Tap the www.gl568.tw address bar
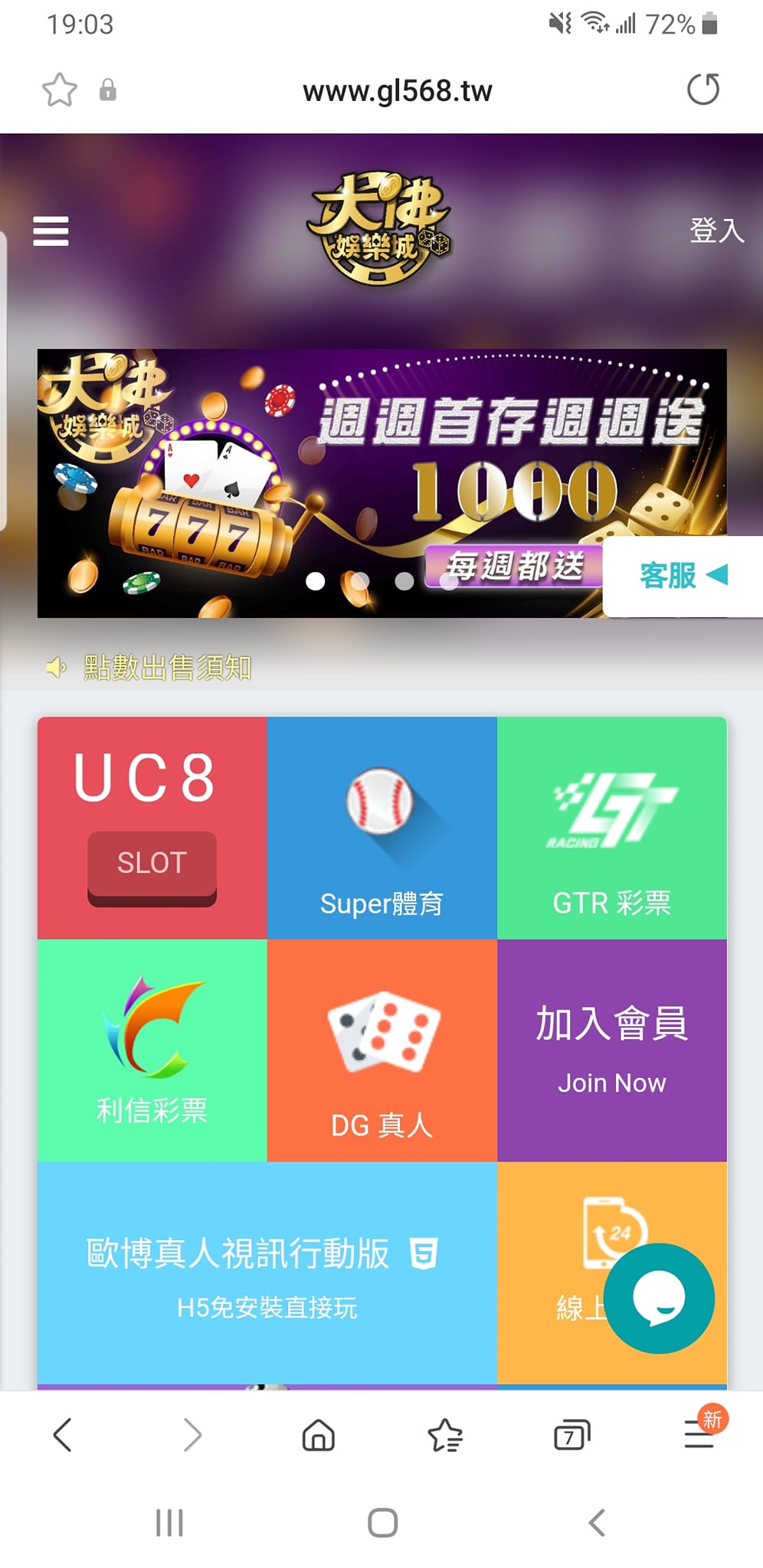This screenshot has width=763, height=1568. coord(397,91)
